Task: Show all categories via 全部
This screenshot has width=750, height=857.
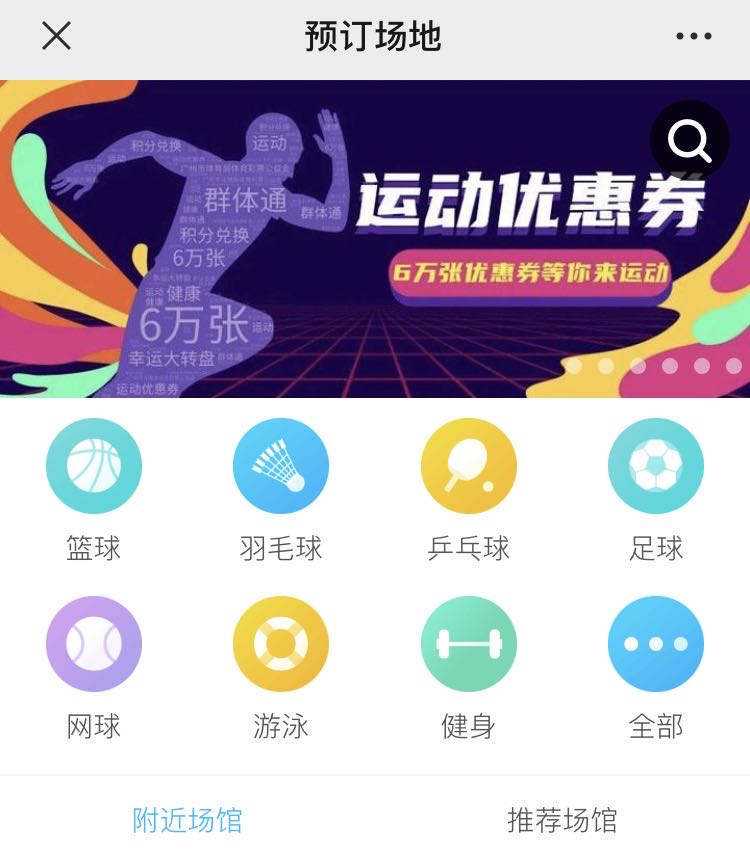Action: click(x=656, y=644)
